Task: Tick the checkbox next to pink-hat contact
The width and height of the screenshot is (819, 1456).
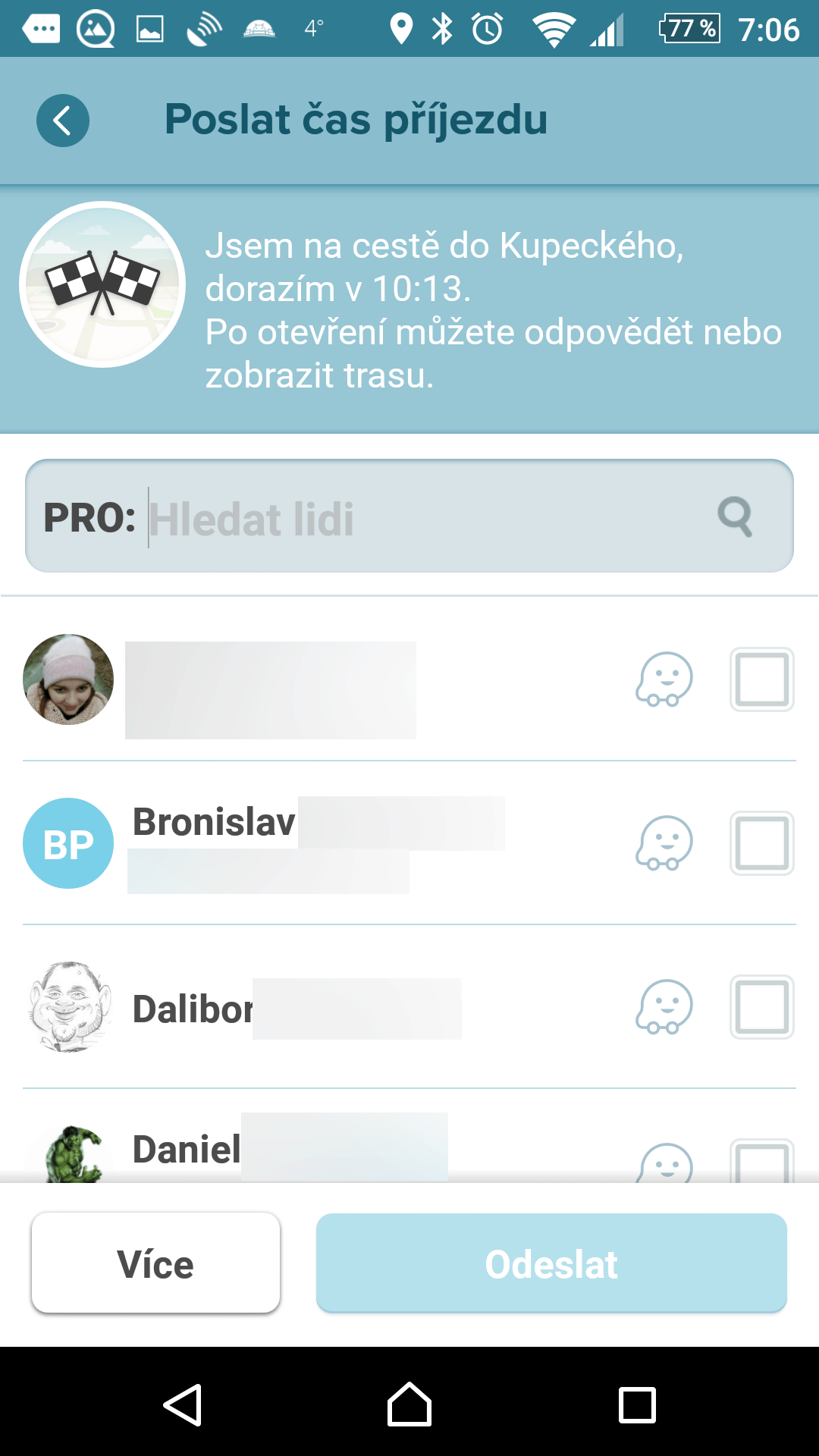Action: click(762, 679)
